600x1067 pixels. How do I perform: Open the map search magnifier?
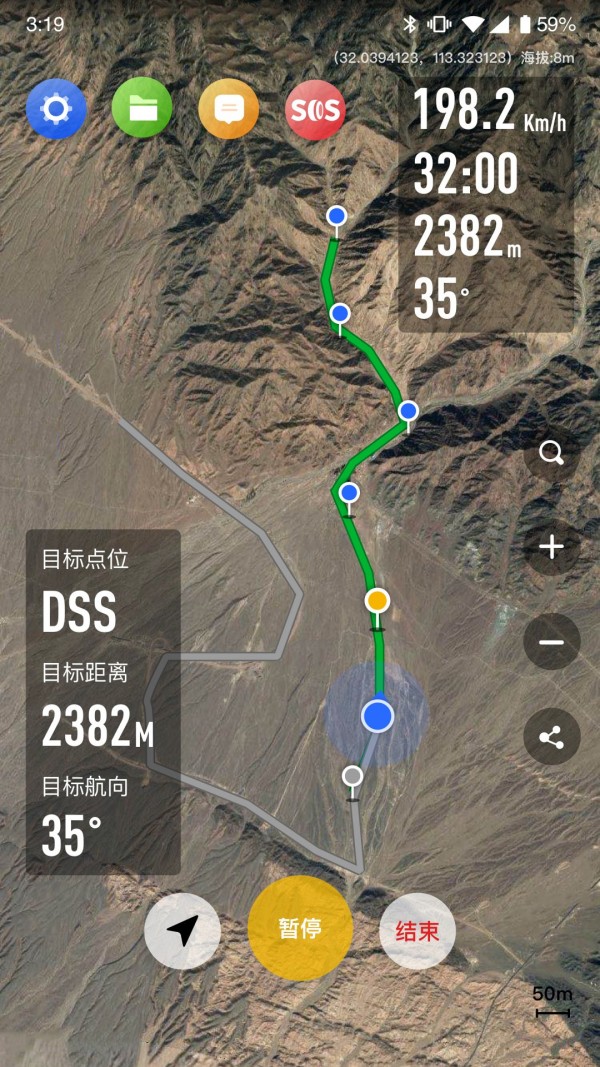click(x=551, y=452)
